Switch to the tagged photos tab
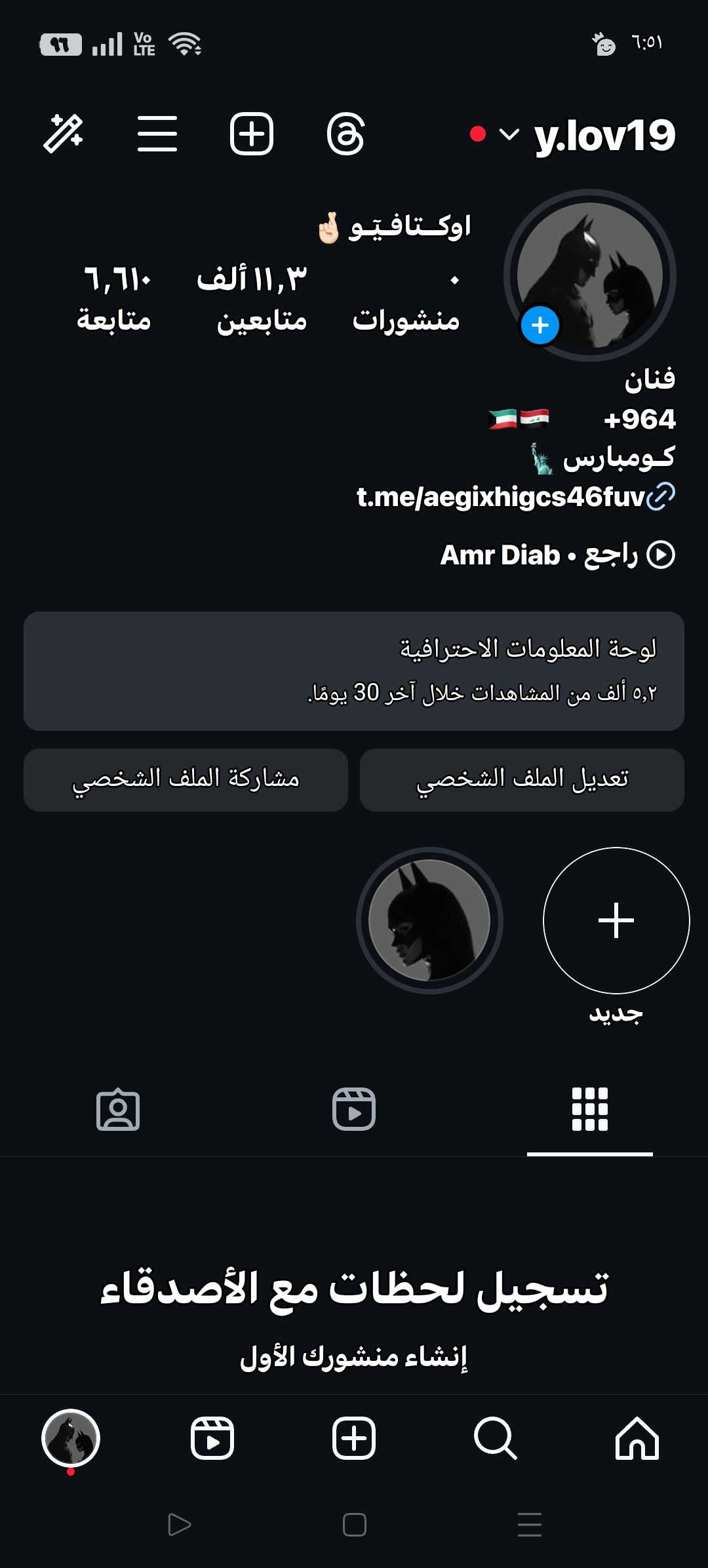Screen dimensions: 708x1568 tap(118, 1109)
